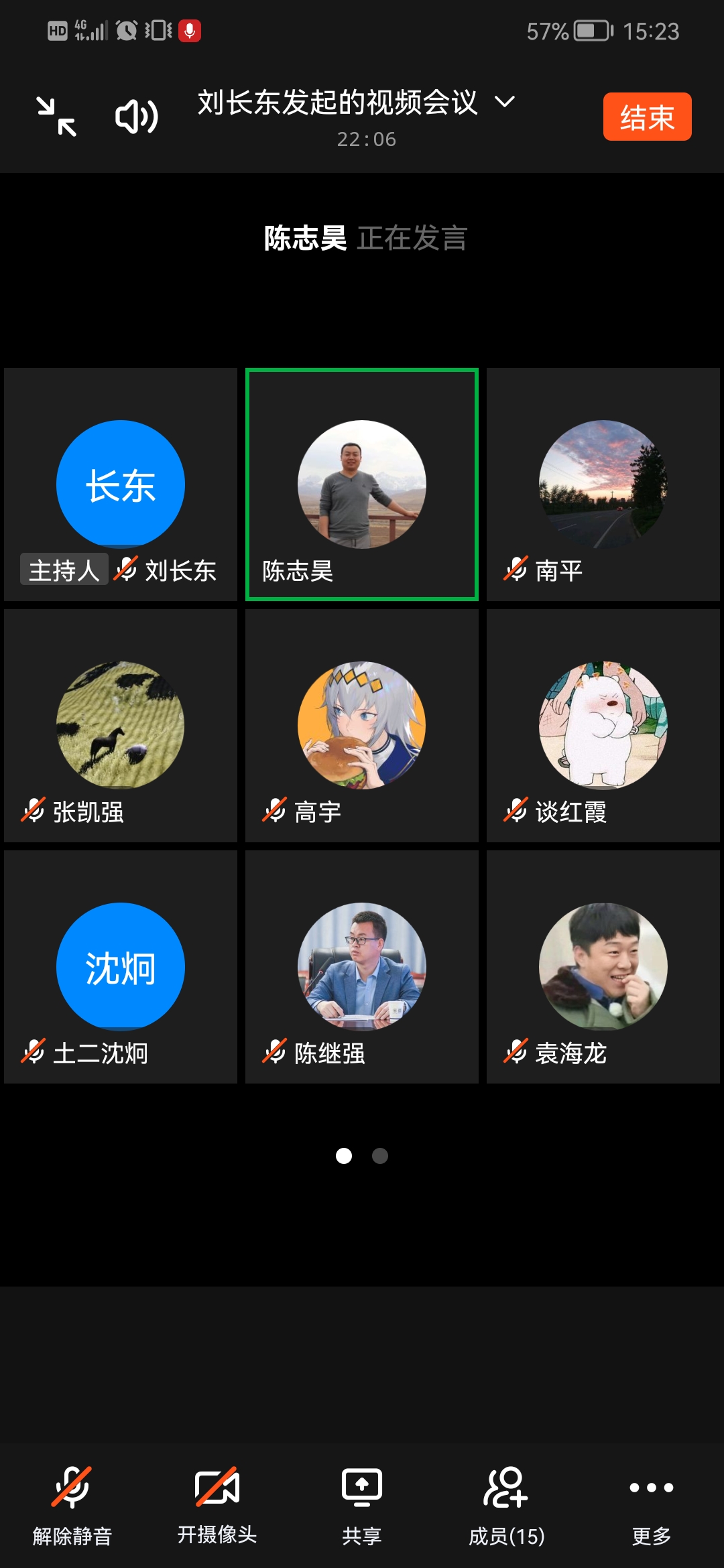Select 张凯强's participant tile
Image resolution: width=724 pixels, height=1568 pixels.
point(121,726)
